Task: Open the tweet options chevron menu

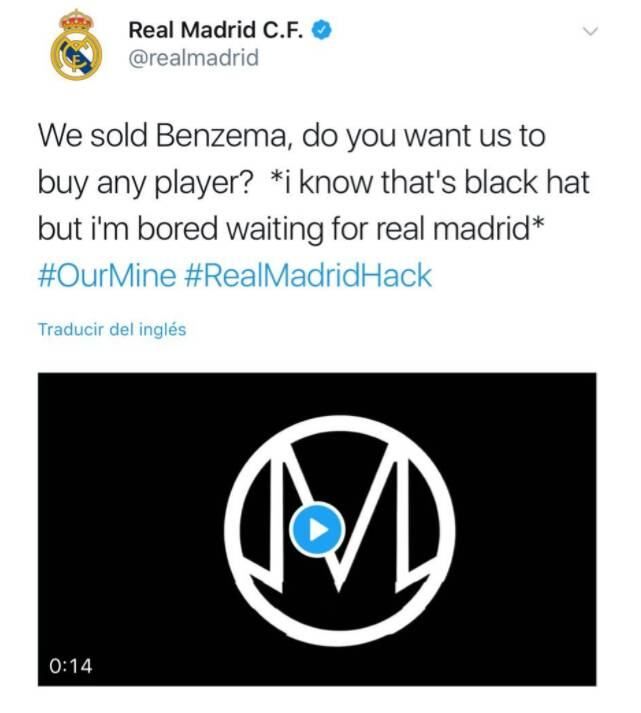Action: (x=590, y=31)
